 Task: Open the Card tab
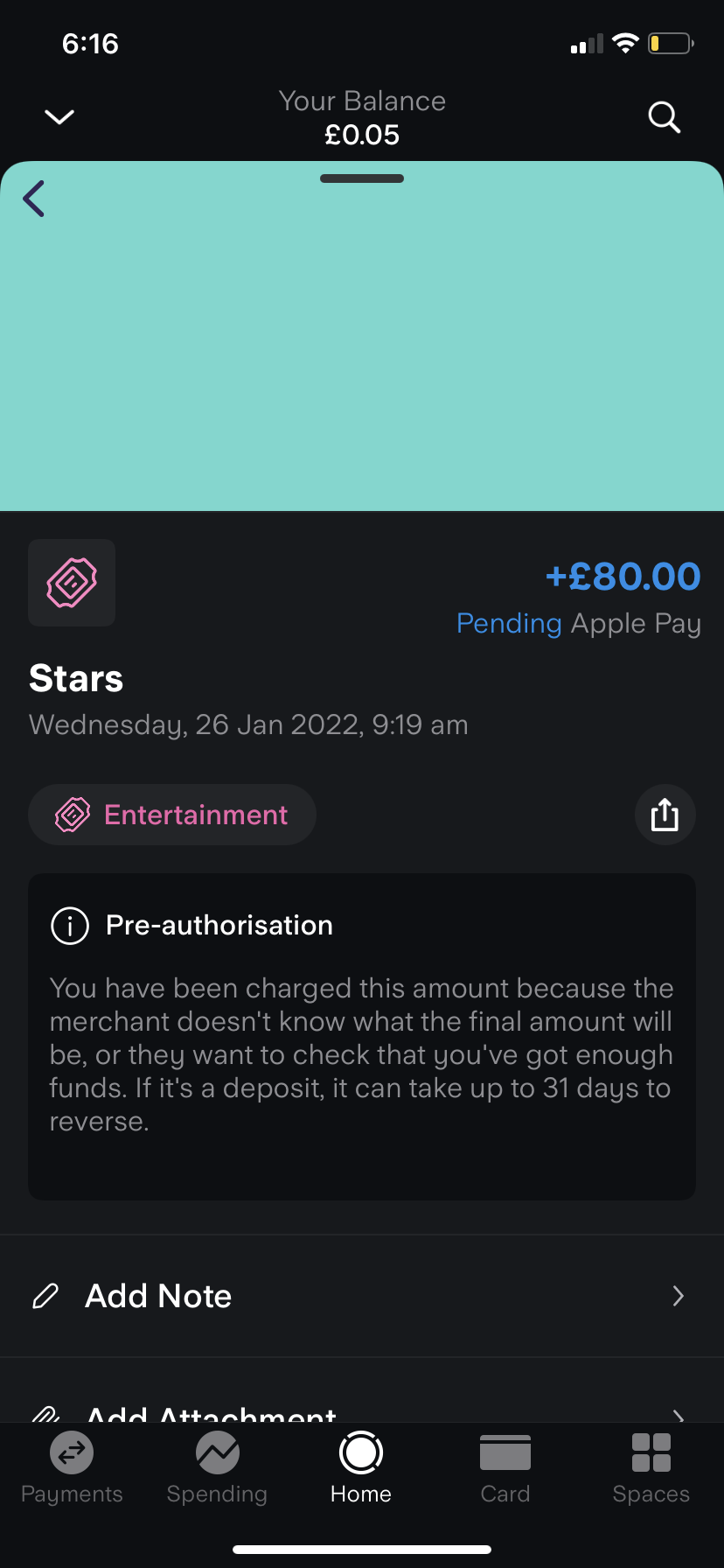505,1468
